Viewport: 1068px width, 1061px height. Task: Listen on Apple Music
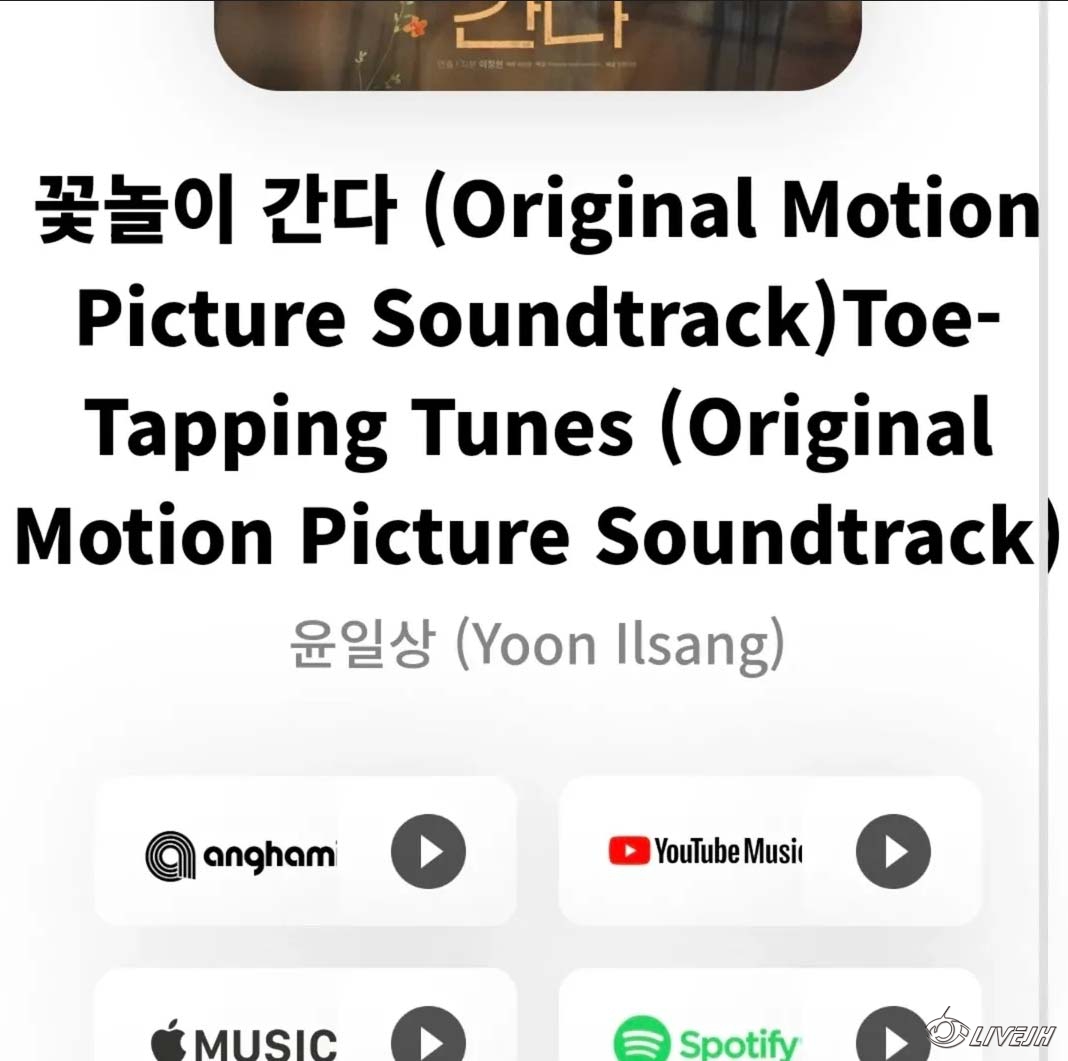(x=428, y=1040)
